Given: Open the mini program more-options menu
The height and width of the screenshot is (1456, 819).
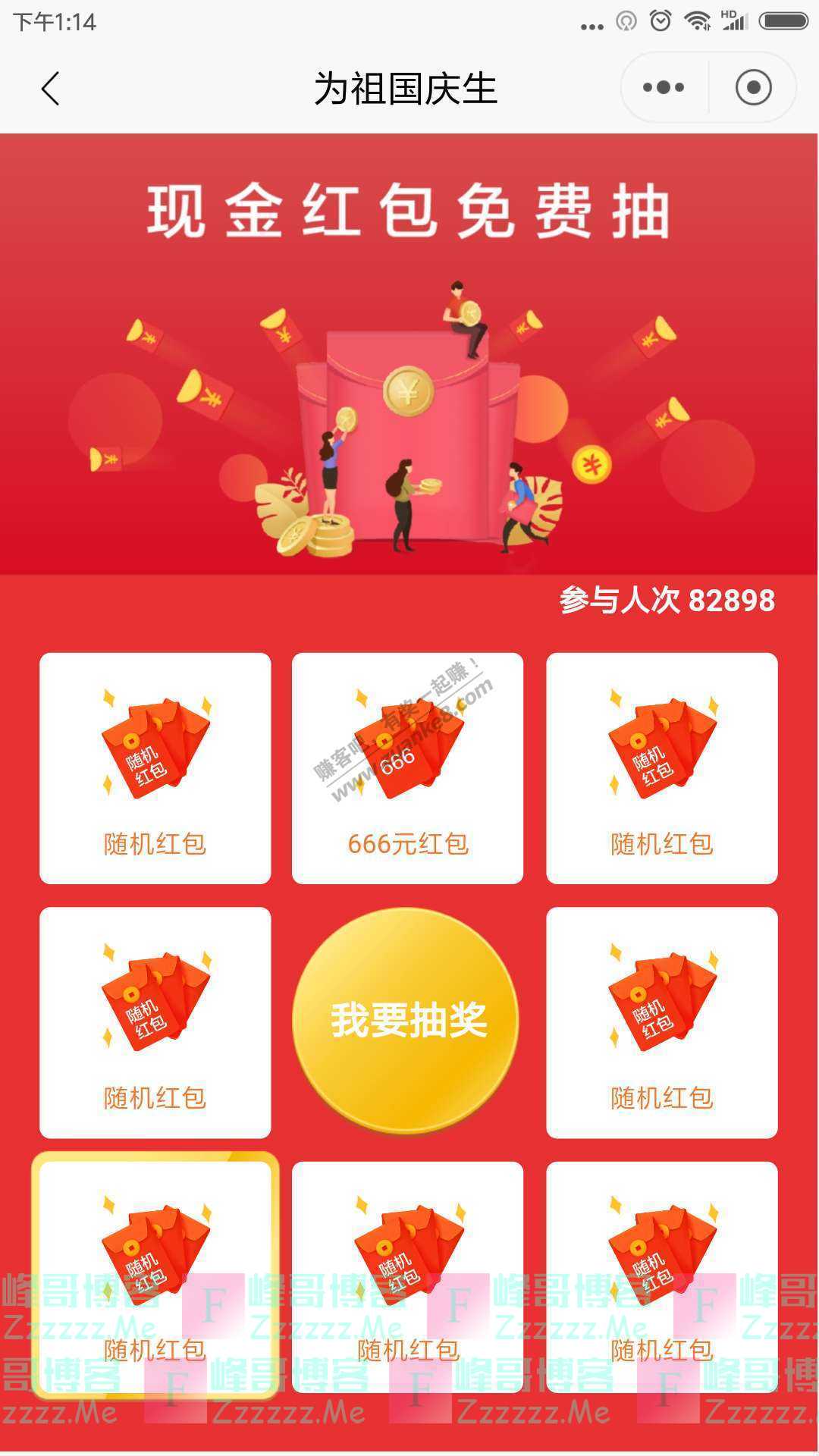Looking at the screenshot, I should click(664, 88).
